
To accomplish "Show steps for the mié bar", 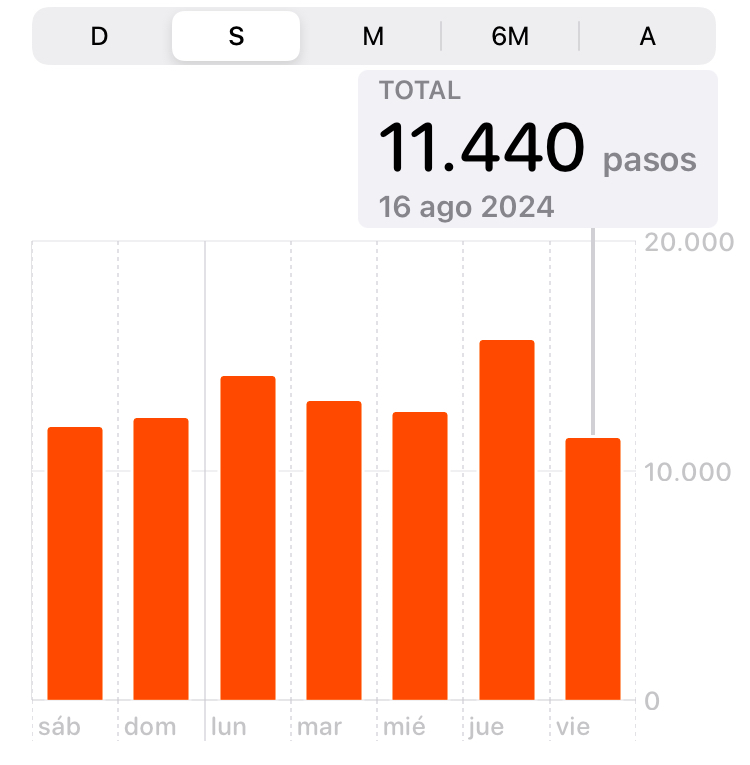I will pos(420,556).
